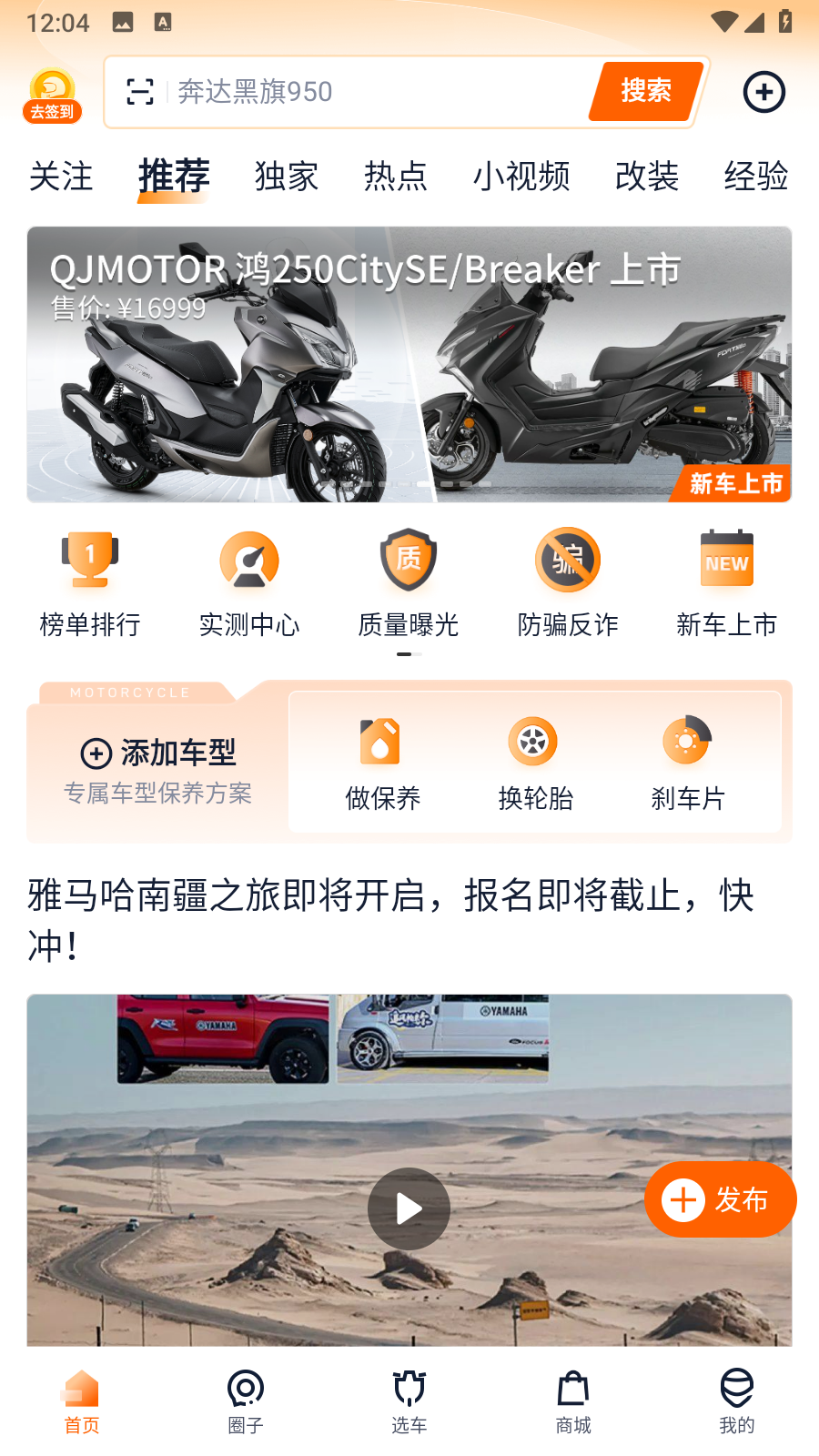
Task: Tap 添加车型 to add a model
Action: [x=158, y=753]
